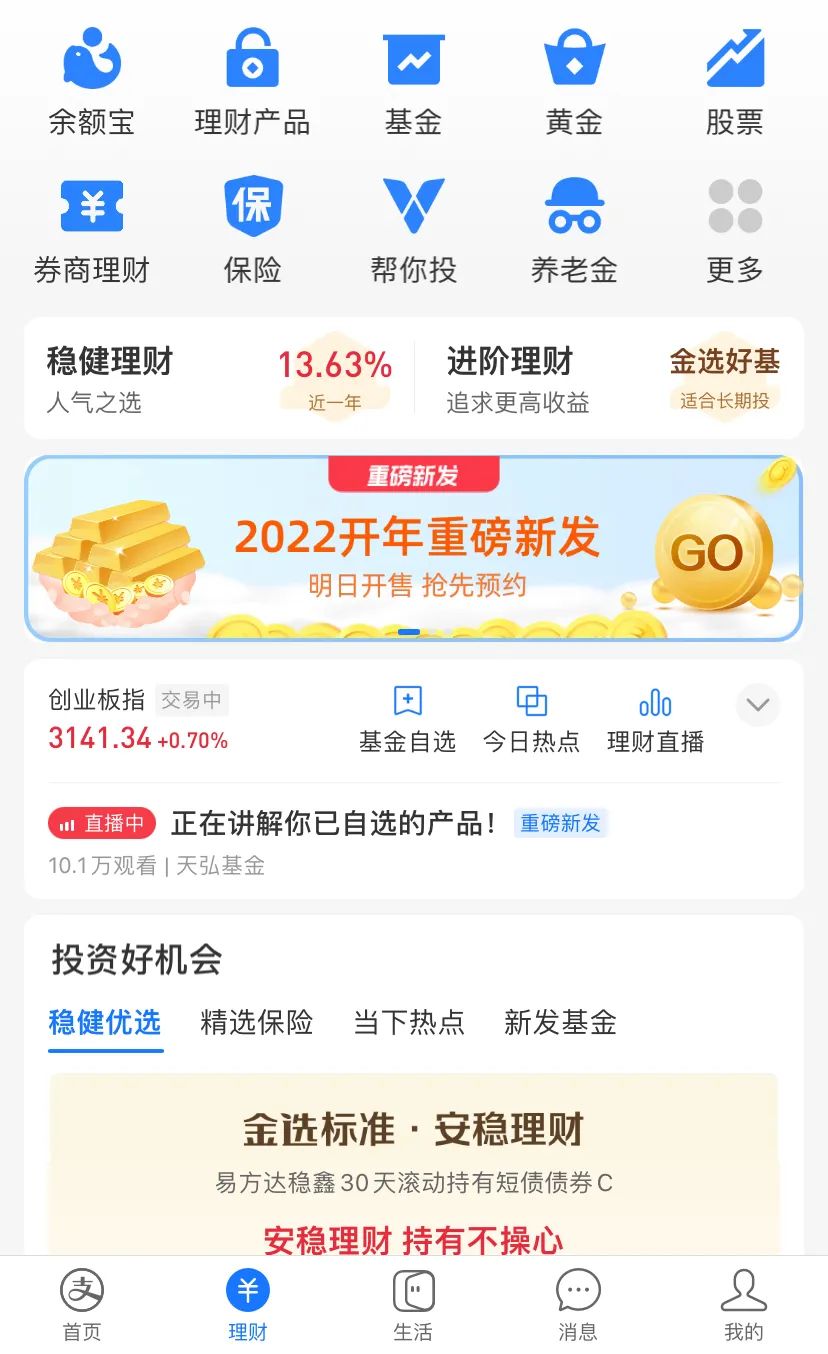The image size is (828, 1354).
Task: Watch the 天弘基金 live stream
Action: (x=330, y=840)
